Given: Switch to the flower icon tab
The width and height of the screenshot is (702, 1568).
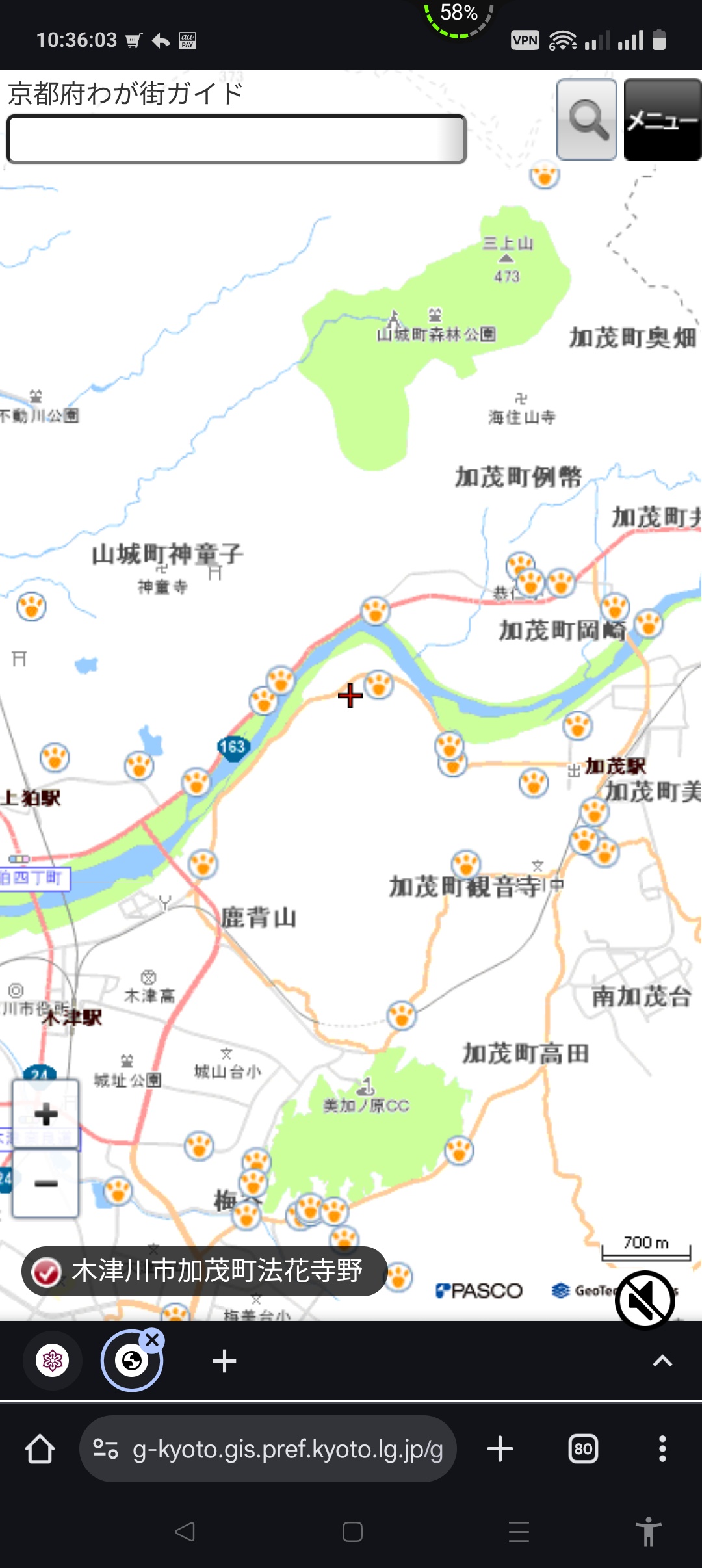Looking at the screenshot, I should click(x=53, y=1360).
